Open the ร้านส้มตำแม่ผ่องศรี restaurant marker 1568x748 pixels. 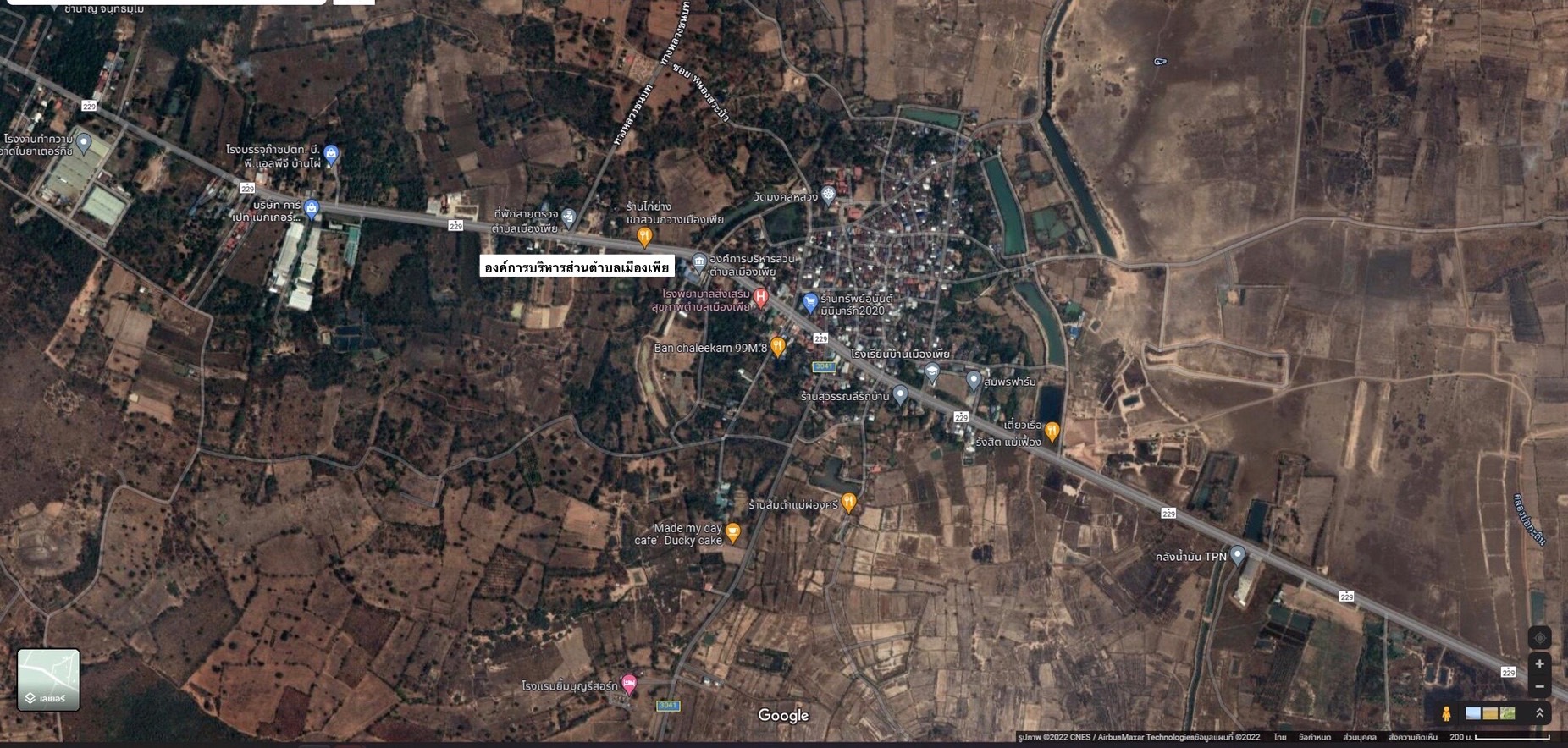click(x=848, y=502)
